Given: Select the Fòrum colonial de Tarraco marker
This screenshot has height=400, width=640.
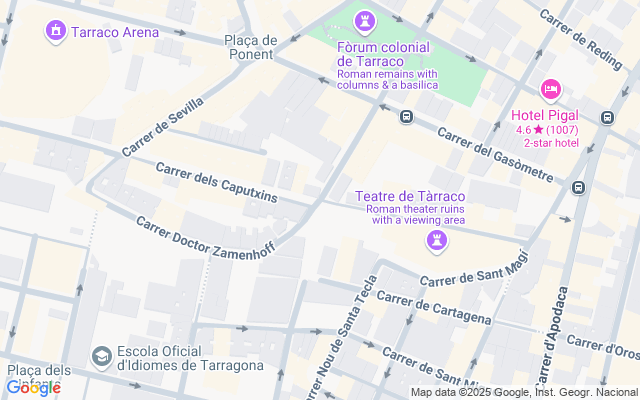Looking at the screenshot, I should tap(366, 21).
